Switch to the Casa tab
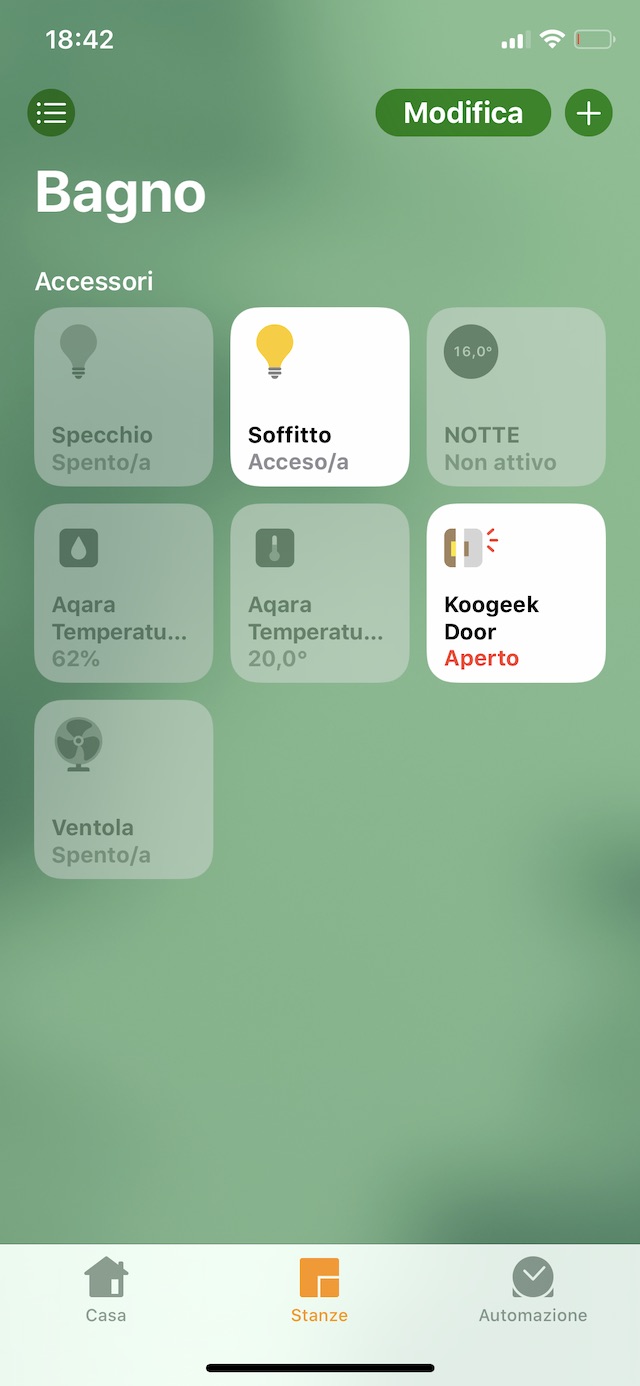640x1386 pixels. coord(106,1290)
